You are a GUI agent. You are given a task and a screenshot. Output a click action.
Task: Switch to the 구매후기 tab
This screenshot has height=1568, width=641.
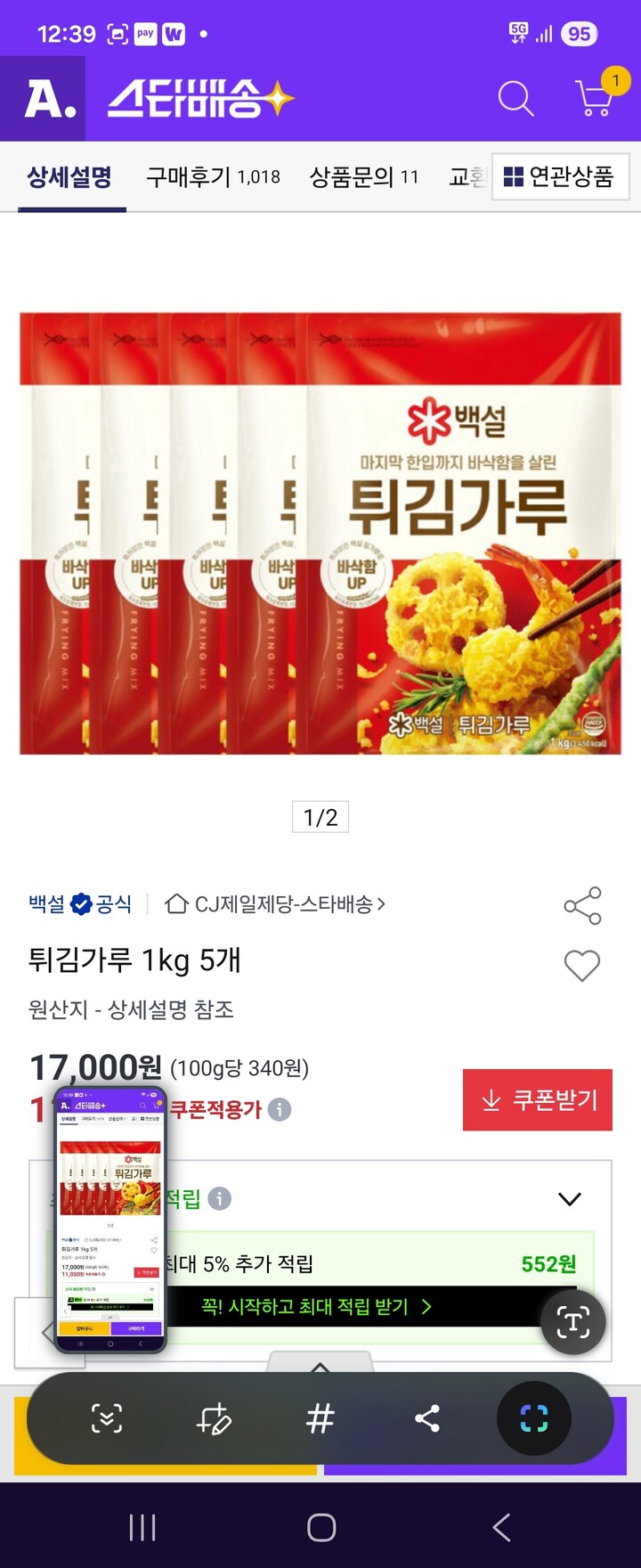(x=213, y=176)
